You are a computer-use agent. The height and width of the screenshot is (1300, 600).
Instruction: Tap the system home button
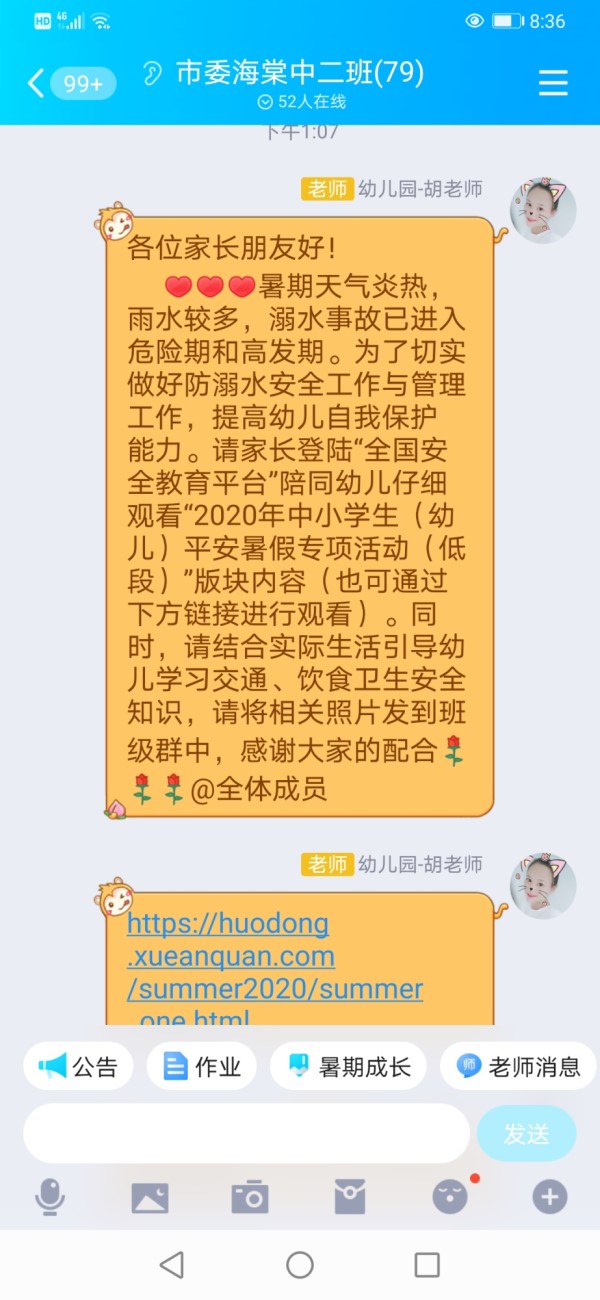point(300,1265)
